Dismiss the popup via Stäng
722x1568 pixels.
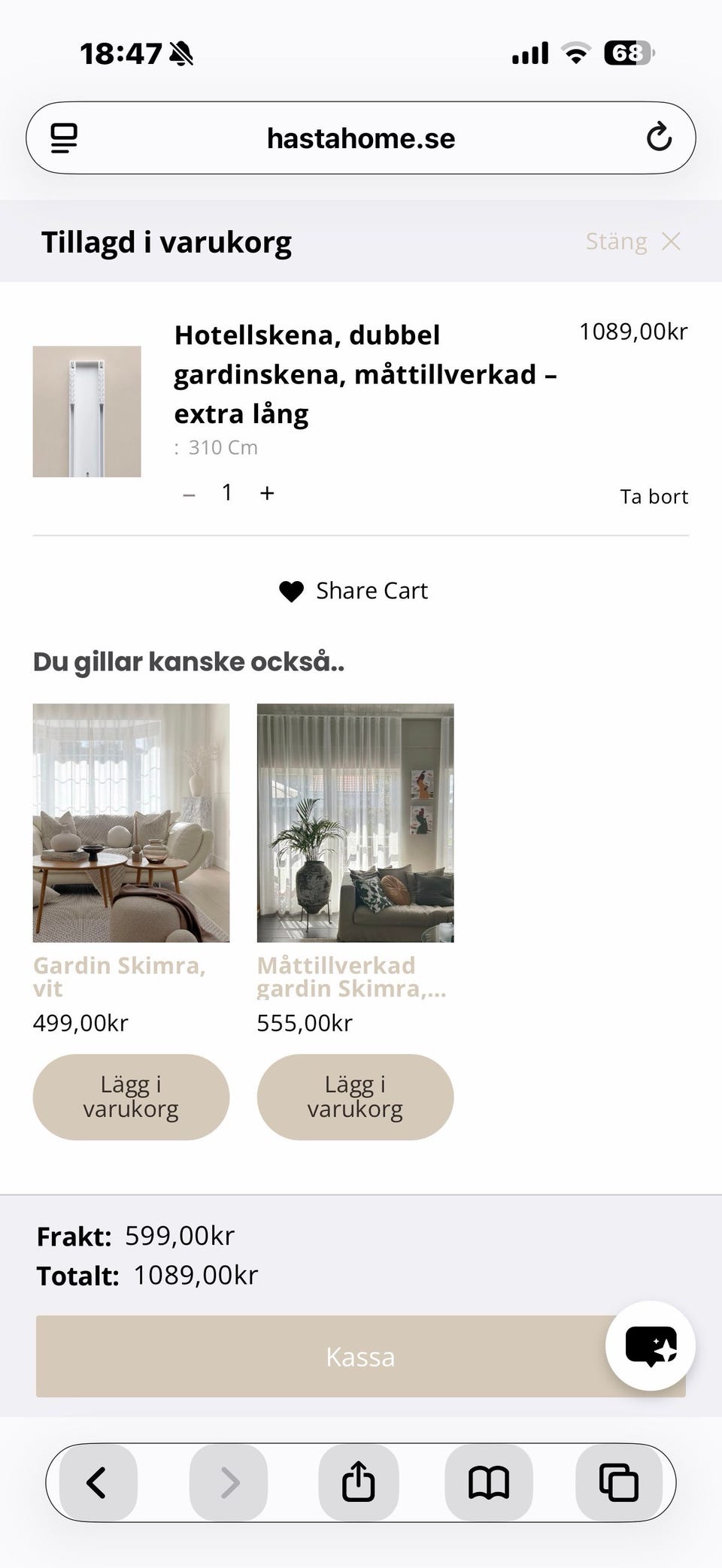[616, 241]
